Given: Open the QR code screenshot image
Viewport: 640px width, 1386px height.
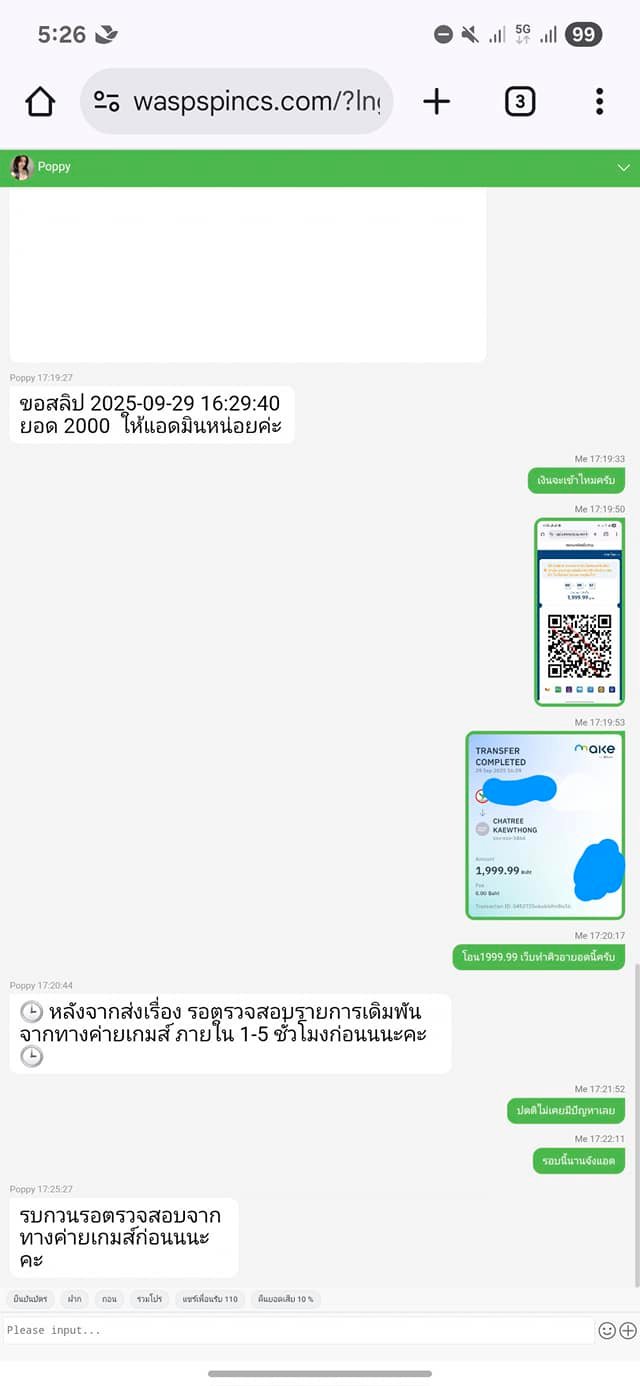Looking at the screenshot, I should point(579,612).
